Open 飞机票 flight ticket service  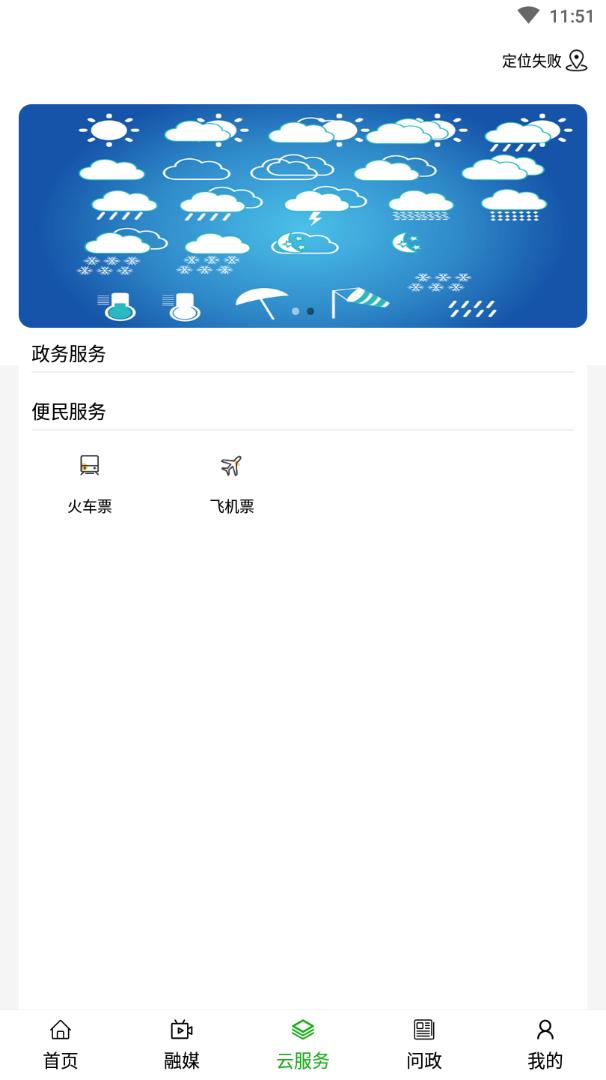tap(231, 483)
